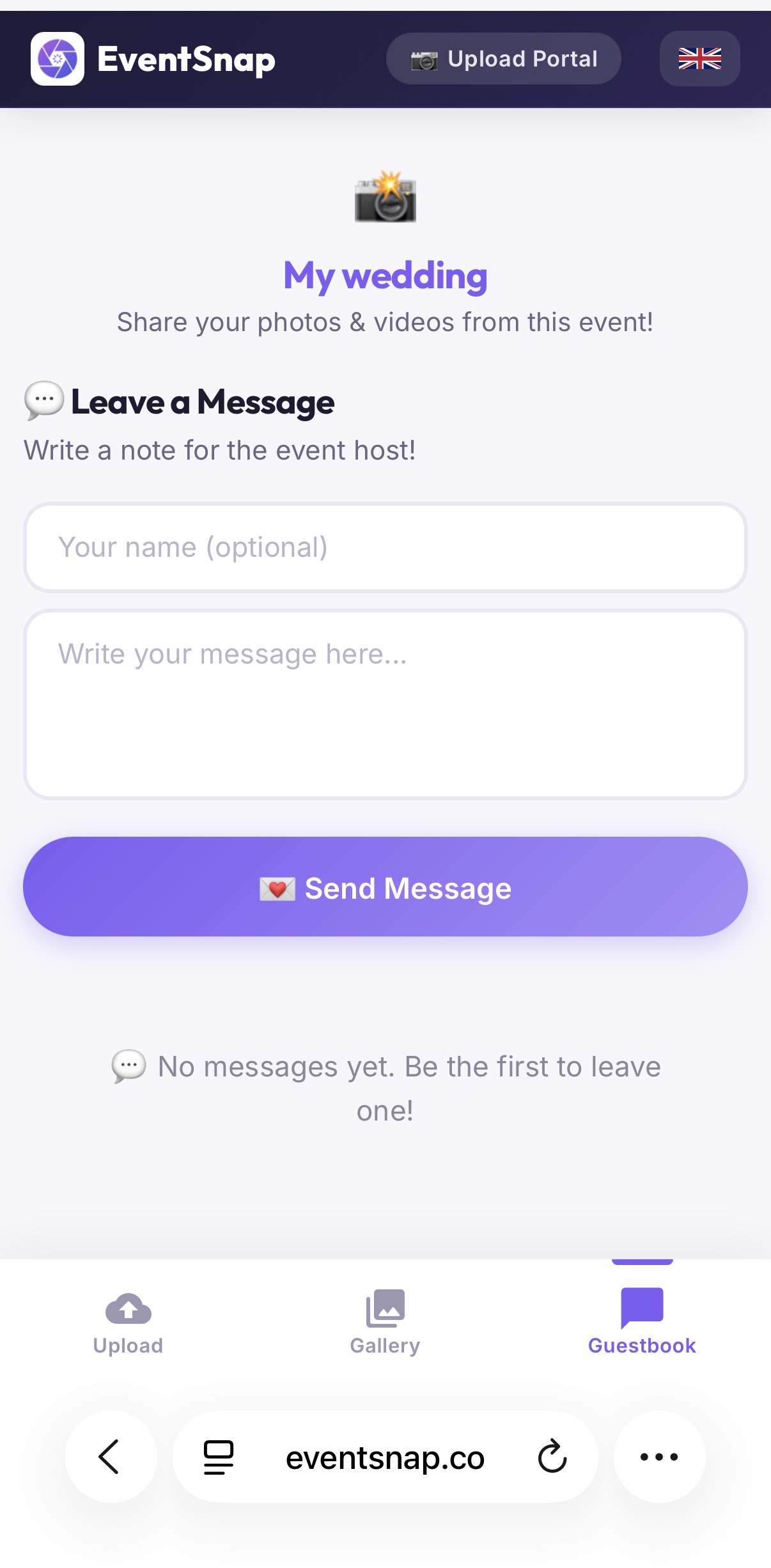Viewport: 771px width, 1568px height.
Task: Send the guestbook message
Action: [x=385, y=887]
